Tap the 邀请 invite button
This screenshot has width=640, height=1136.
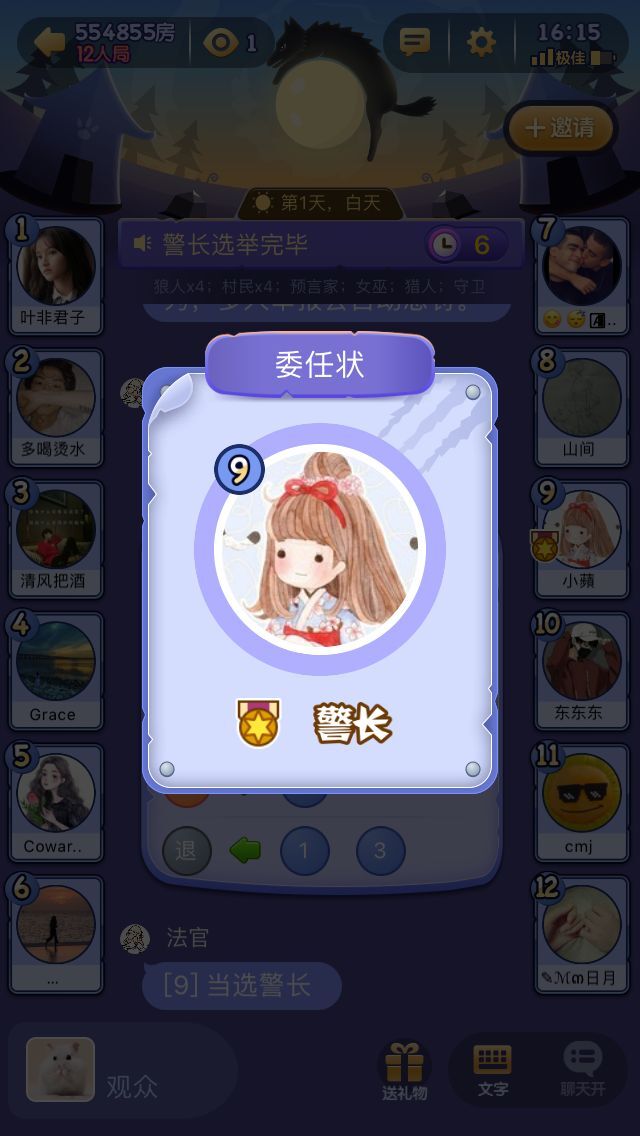coord(560,128)
